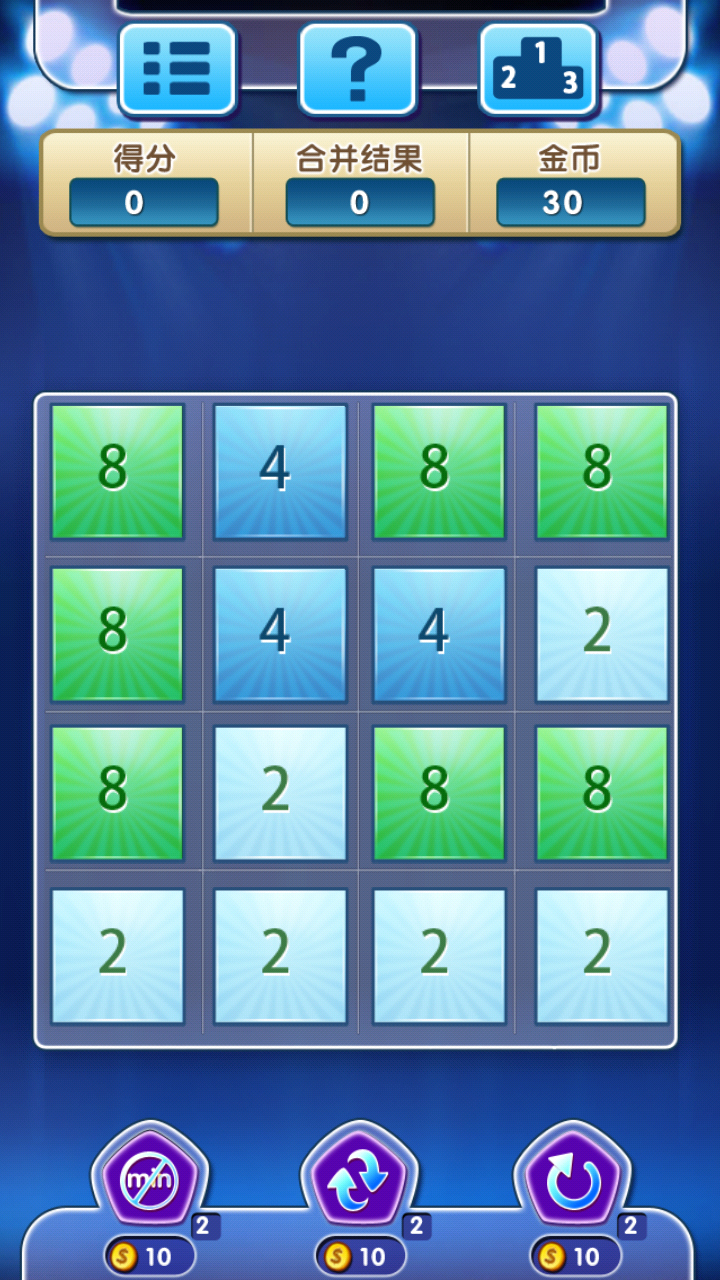Tap the 4 tile in the top row
The image size is (720, 1280).
(280, 472)
